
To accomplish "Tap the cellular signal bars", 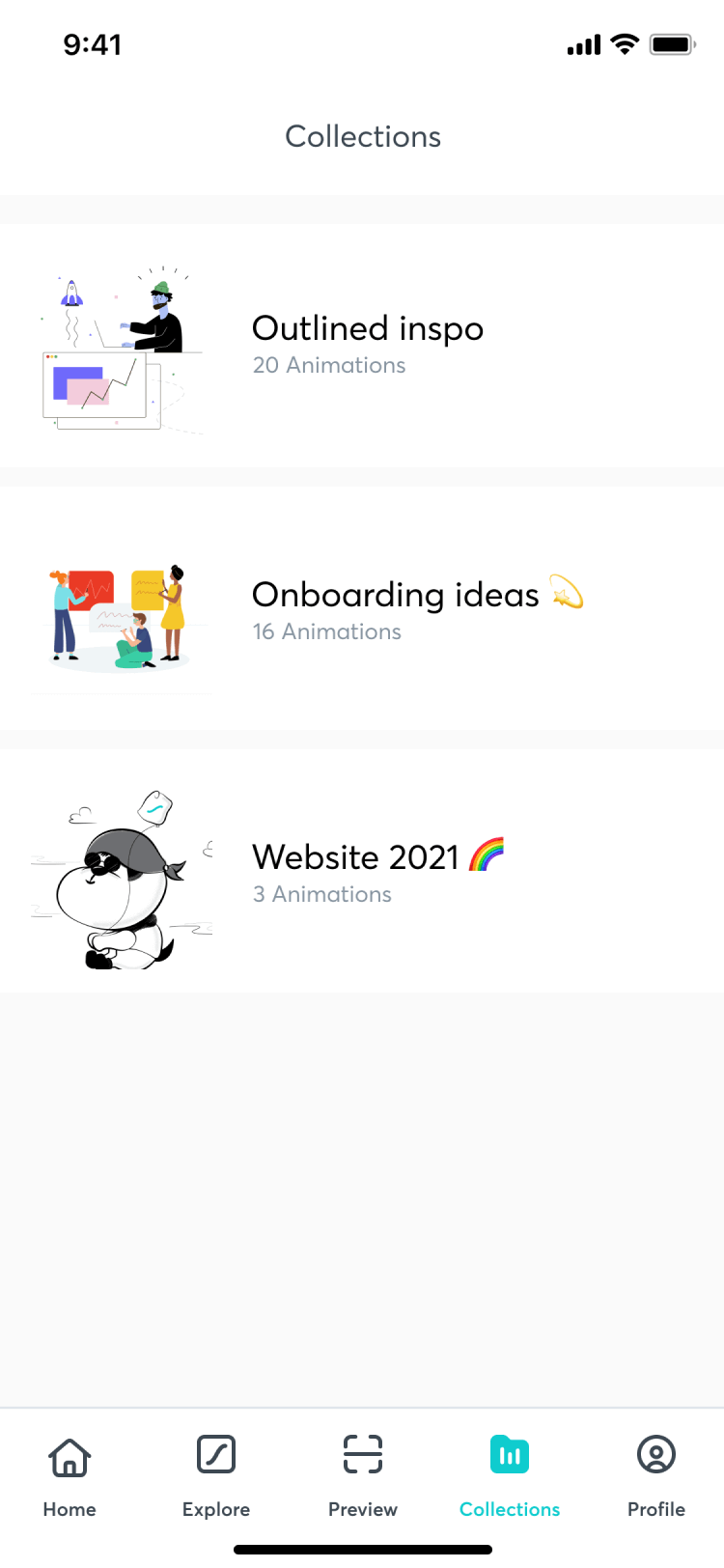I will point(583,43).
